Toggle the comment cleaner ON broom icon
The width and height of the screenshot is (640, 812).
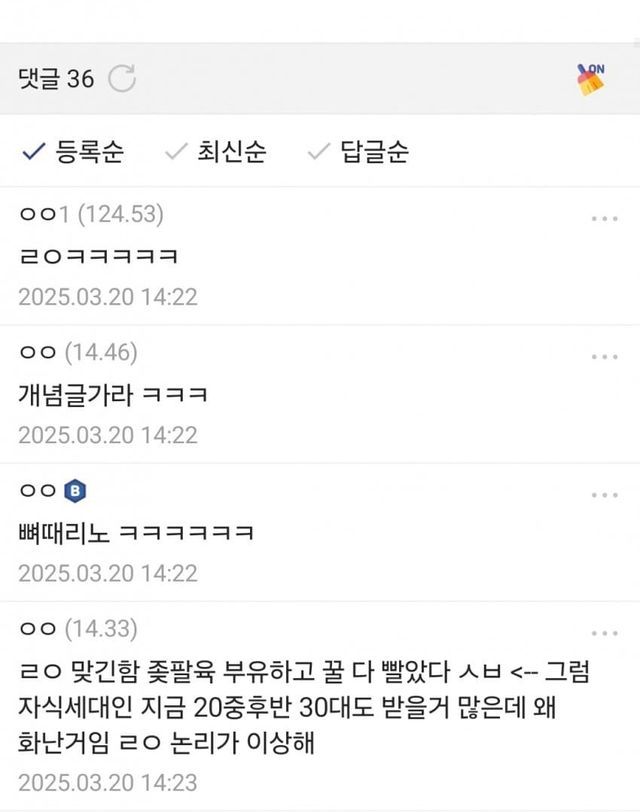point(591,79)
